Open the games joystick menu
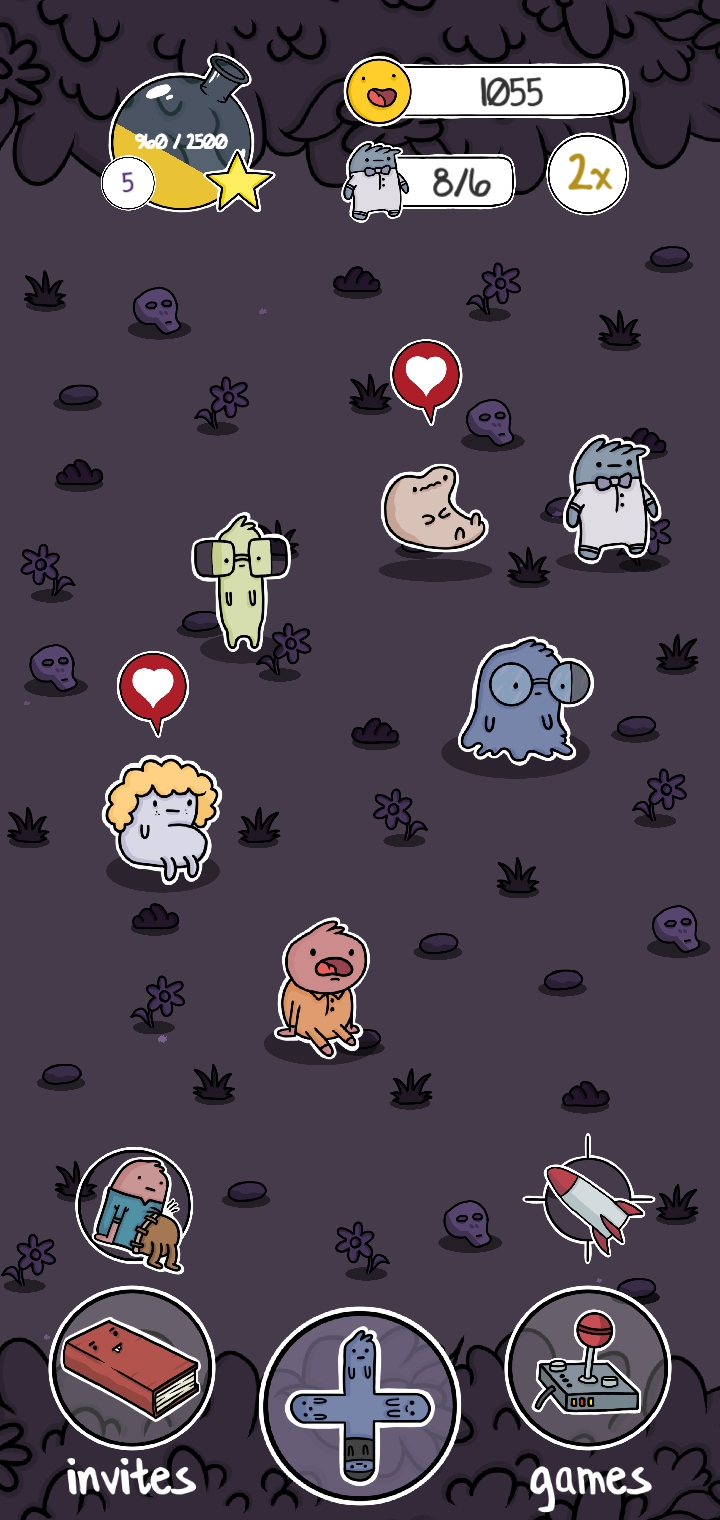 click(x=588, y=1366)
